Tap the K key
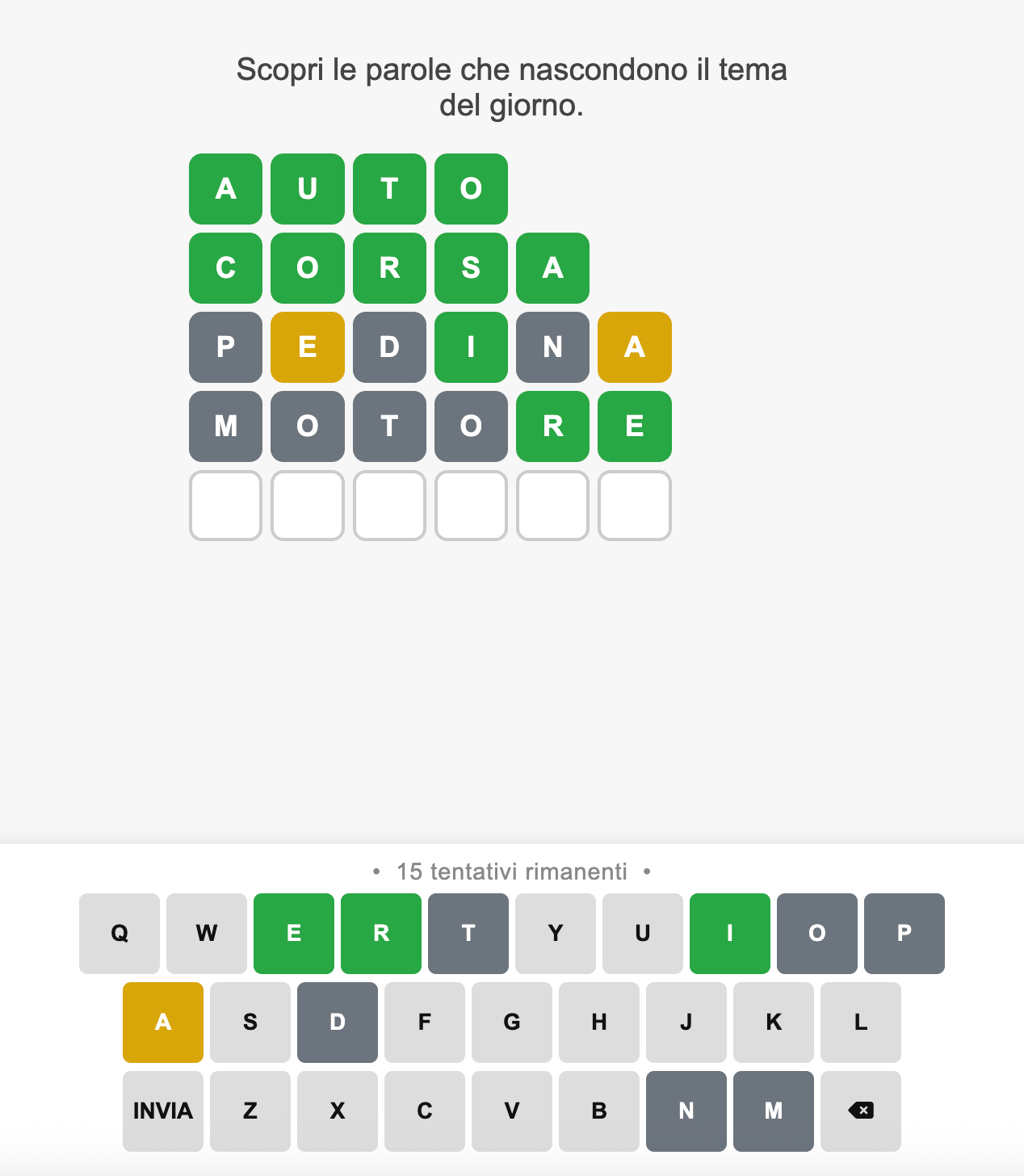 coord(773,1022)
